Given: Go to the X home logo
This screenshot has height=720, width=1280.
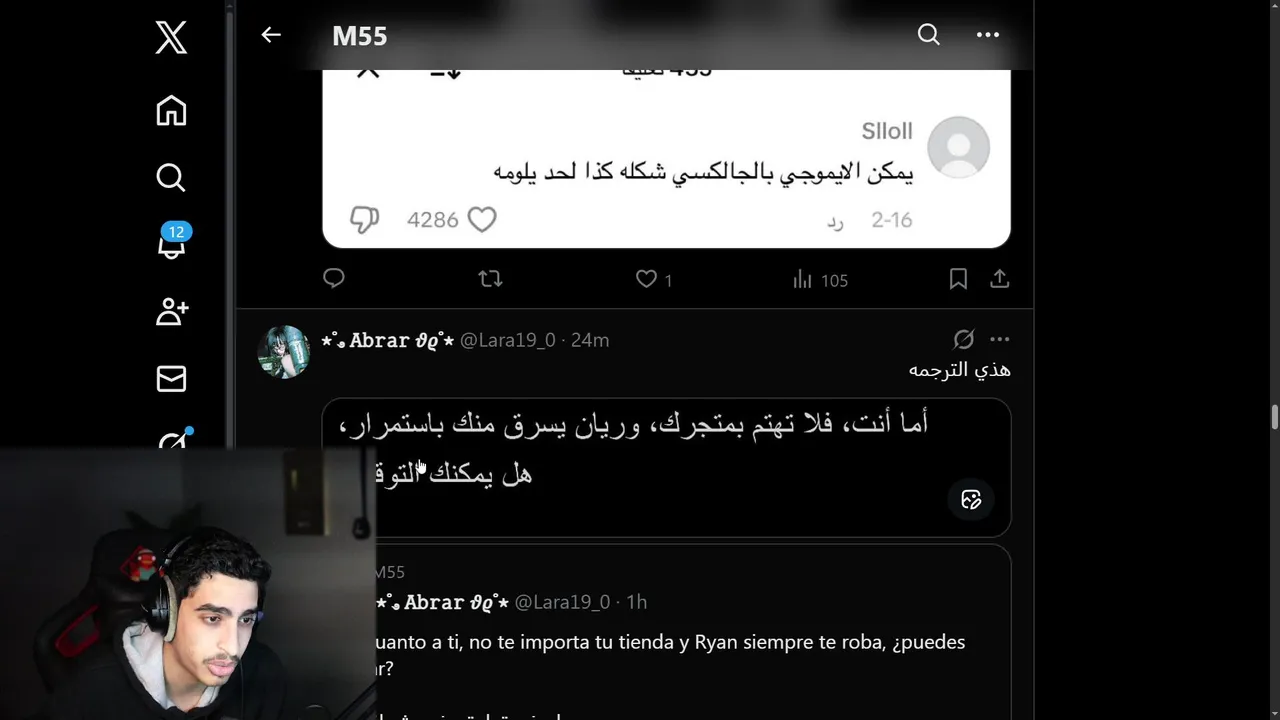Looking at the screenshot, I should coord(171,38).
